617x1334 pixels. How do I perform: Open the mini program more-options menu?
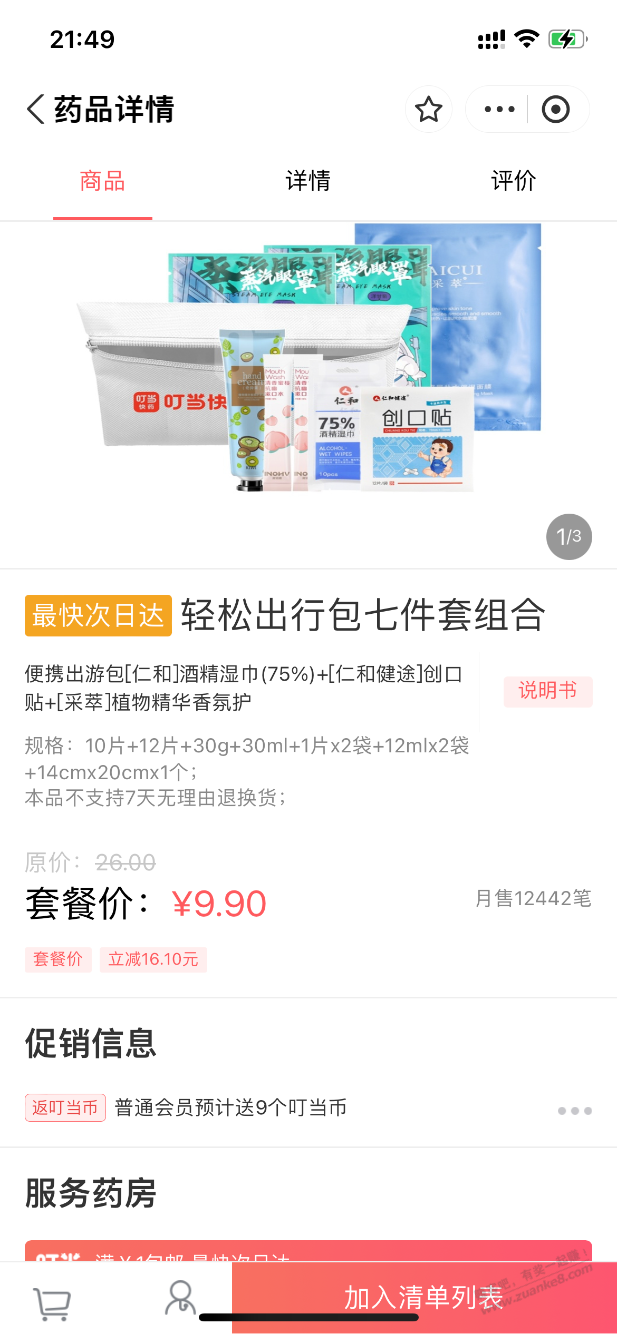coord(499,109)
